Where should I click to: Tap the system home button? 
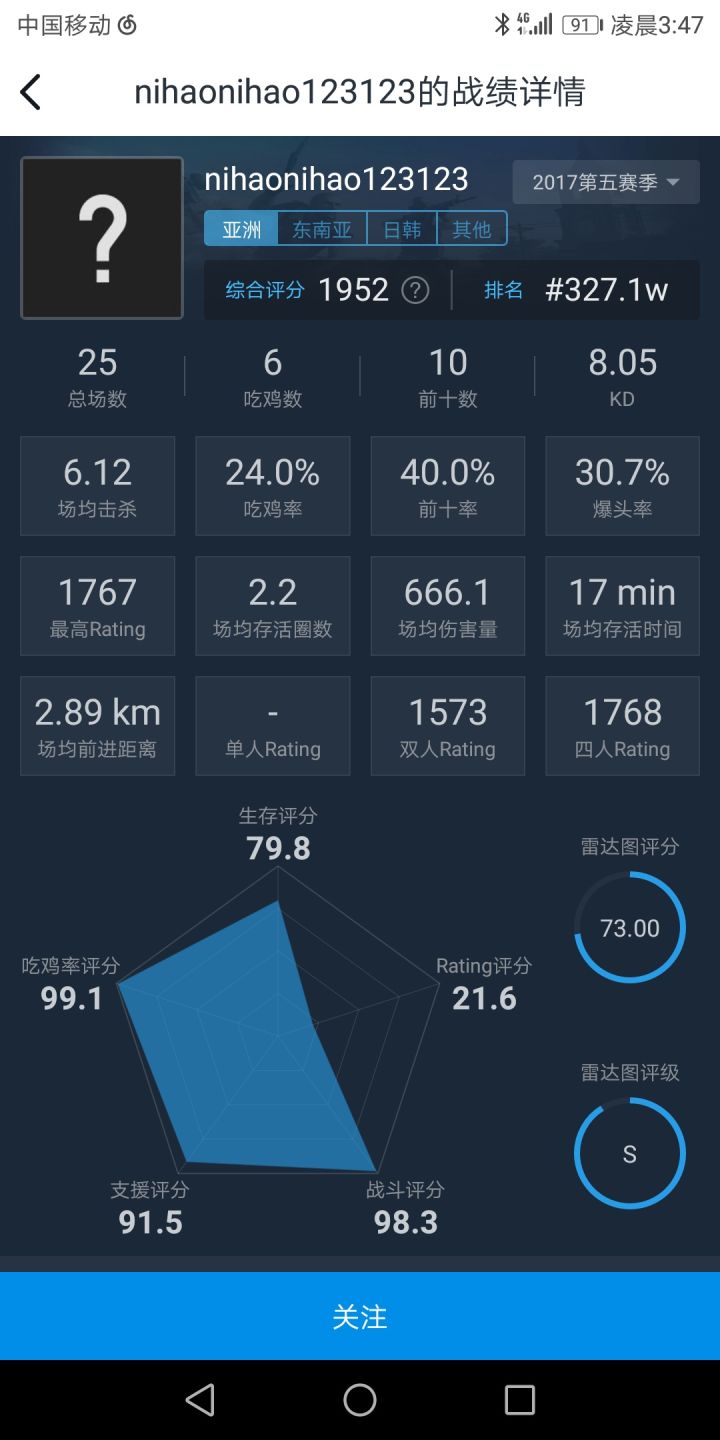point(360,1400)
